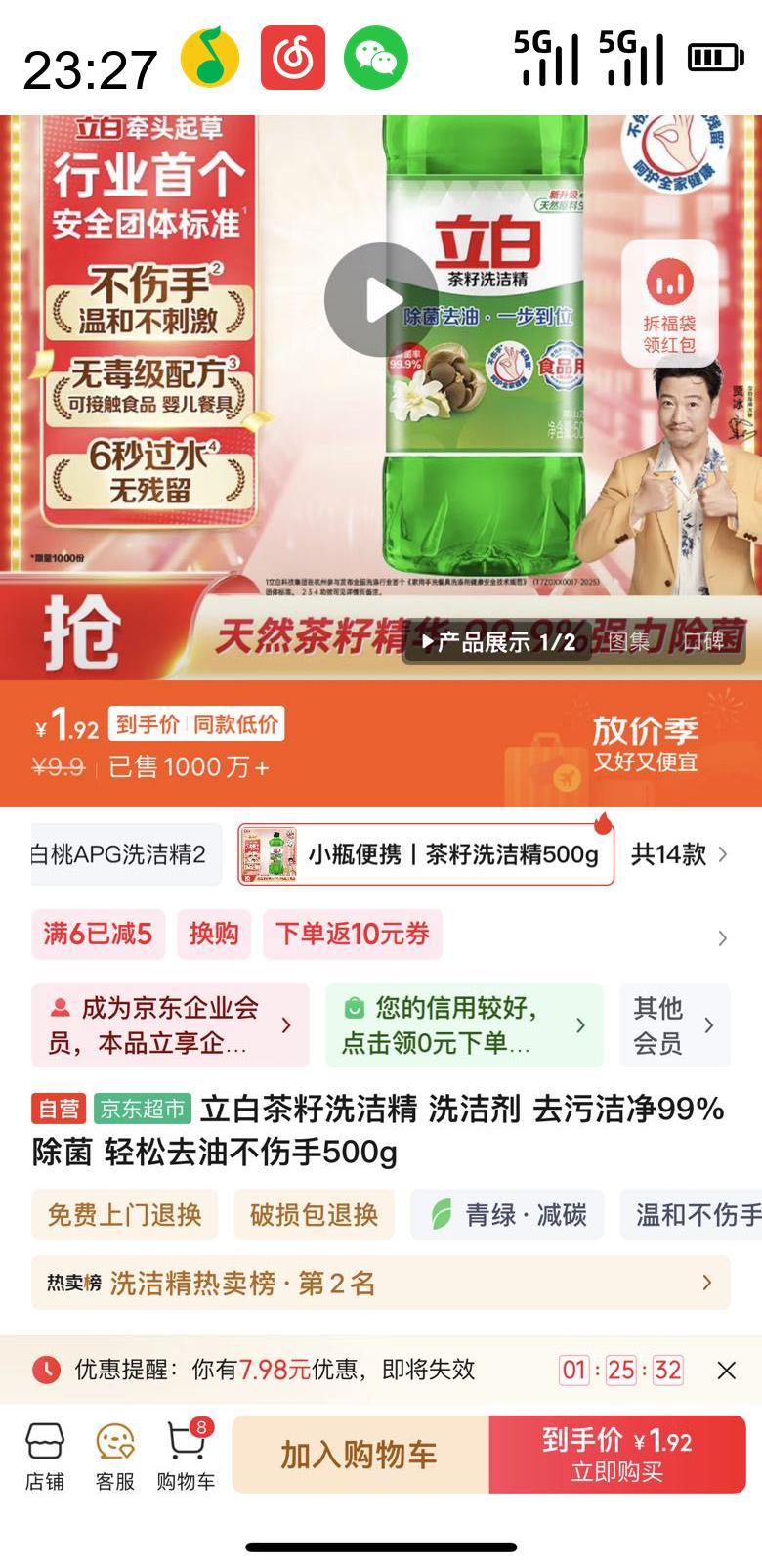The image size is (762, 1568).
Task: Open the 拆福袋领红包 red packet
Action: (669, 303)
